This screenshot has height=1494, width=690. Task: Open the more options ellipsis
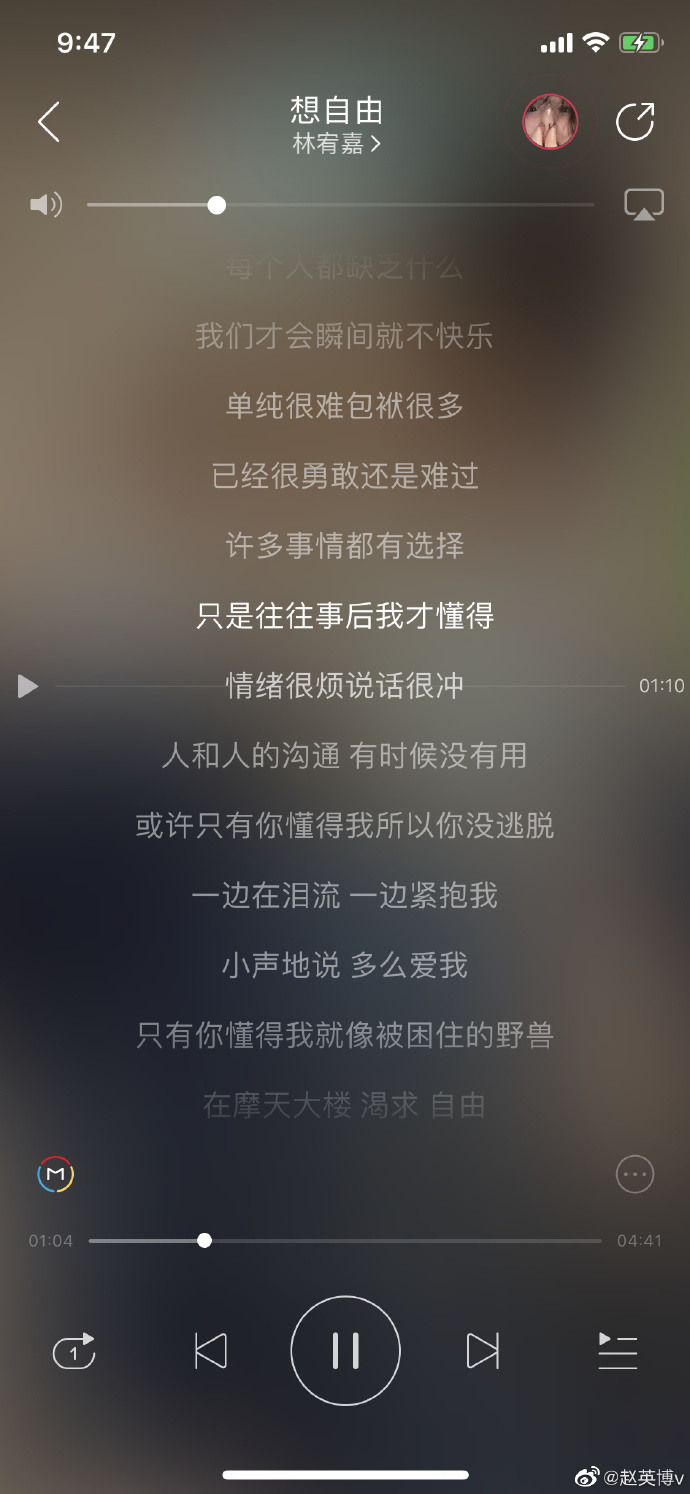[x=635, y=1174]
